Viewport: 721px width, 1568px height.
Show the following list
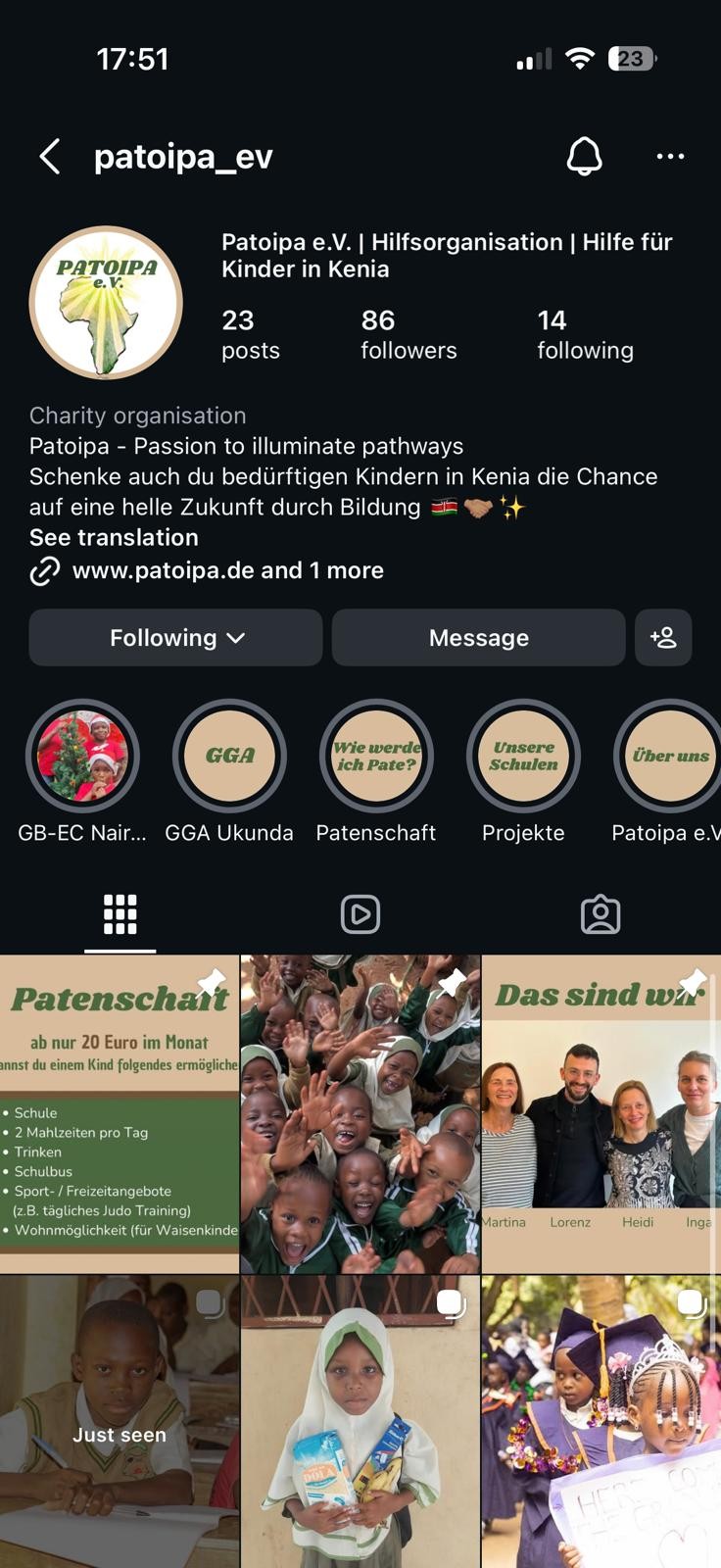[585, 334]
